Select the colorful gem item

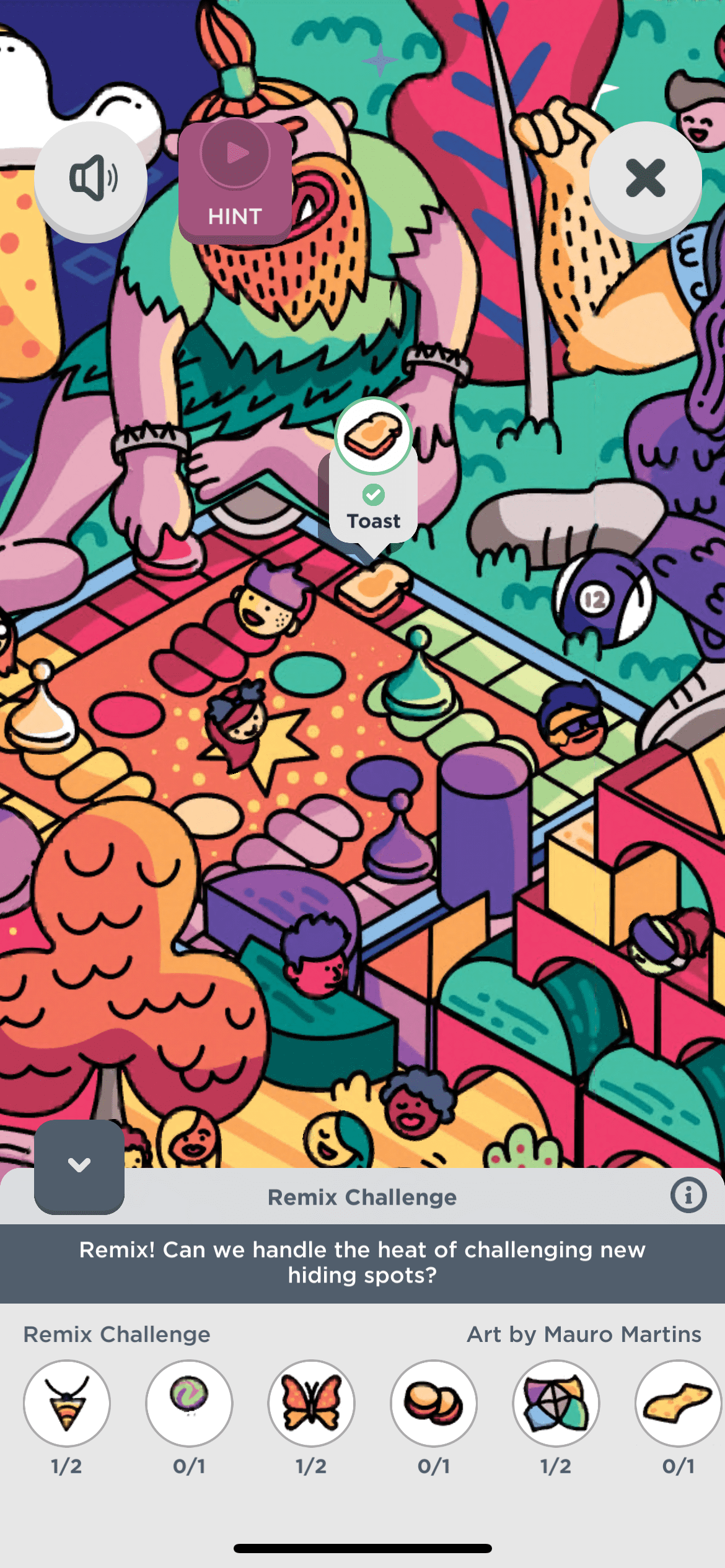(556, 1402)
